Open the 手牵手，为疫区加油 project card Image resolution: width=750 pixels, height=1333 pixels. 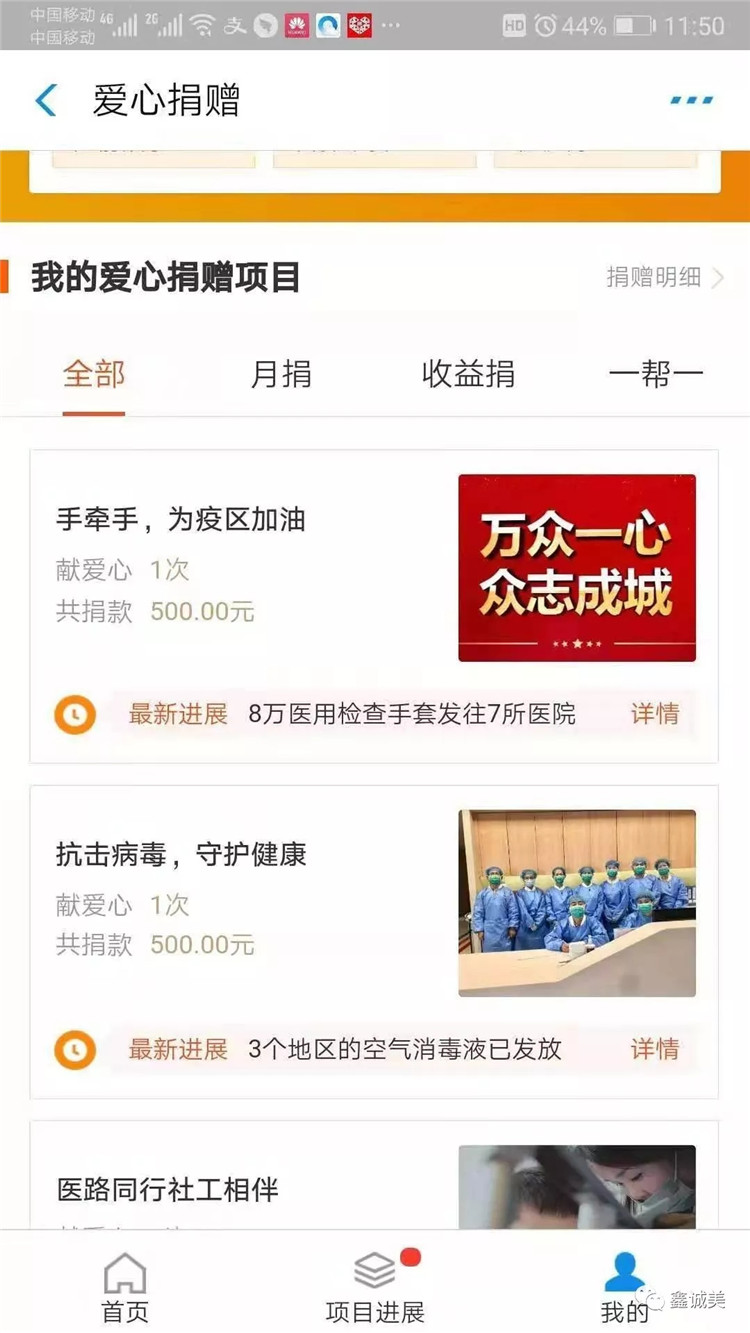tap(181, 520)
